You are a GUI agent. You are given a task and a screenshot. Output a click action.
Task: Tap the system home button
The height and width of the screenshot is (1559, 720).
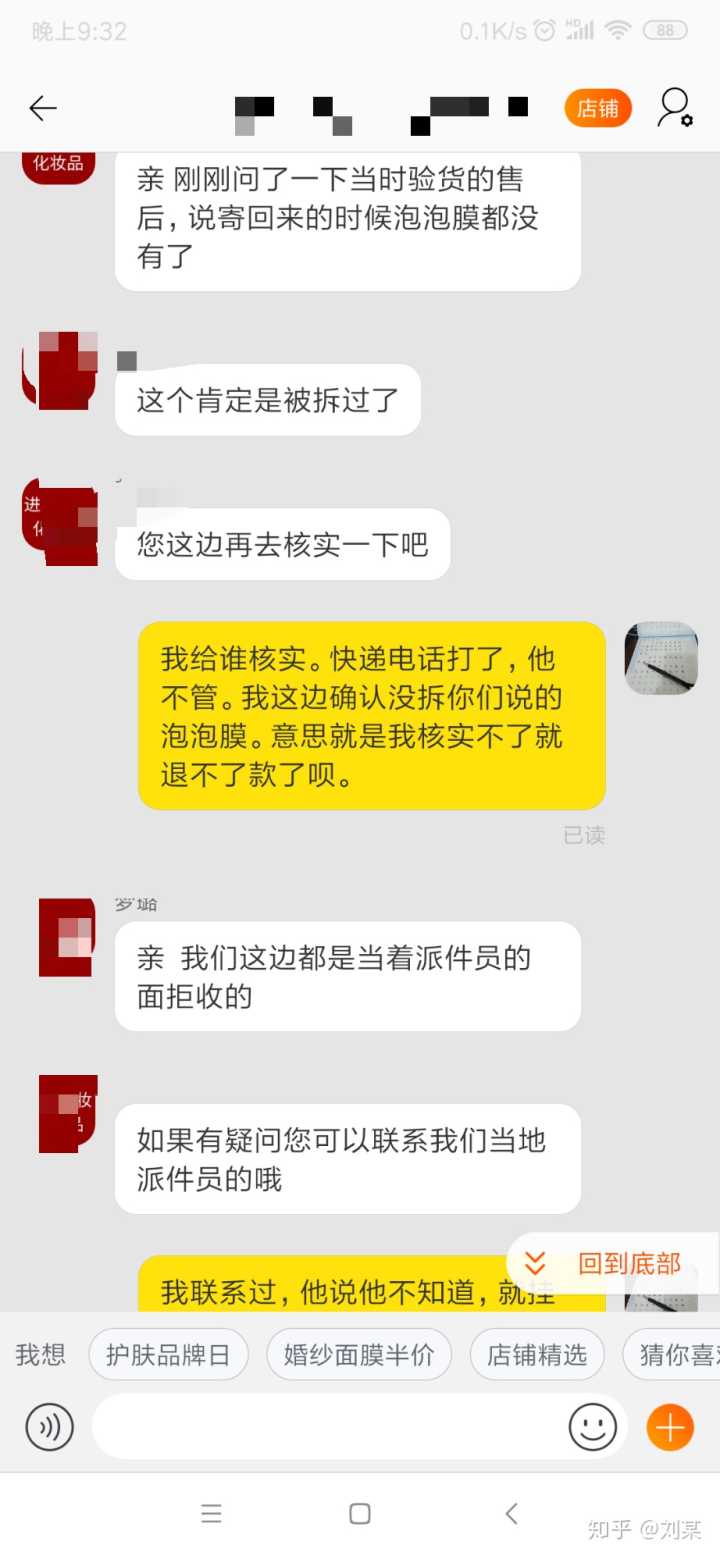pos(360,1514)
